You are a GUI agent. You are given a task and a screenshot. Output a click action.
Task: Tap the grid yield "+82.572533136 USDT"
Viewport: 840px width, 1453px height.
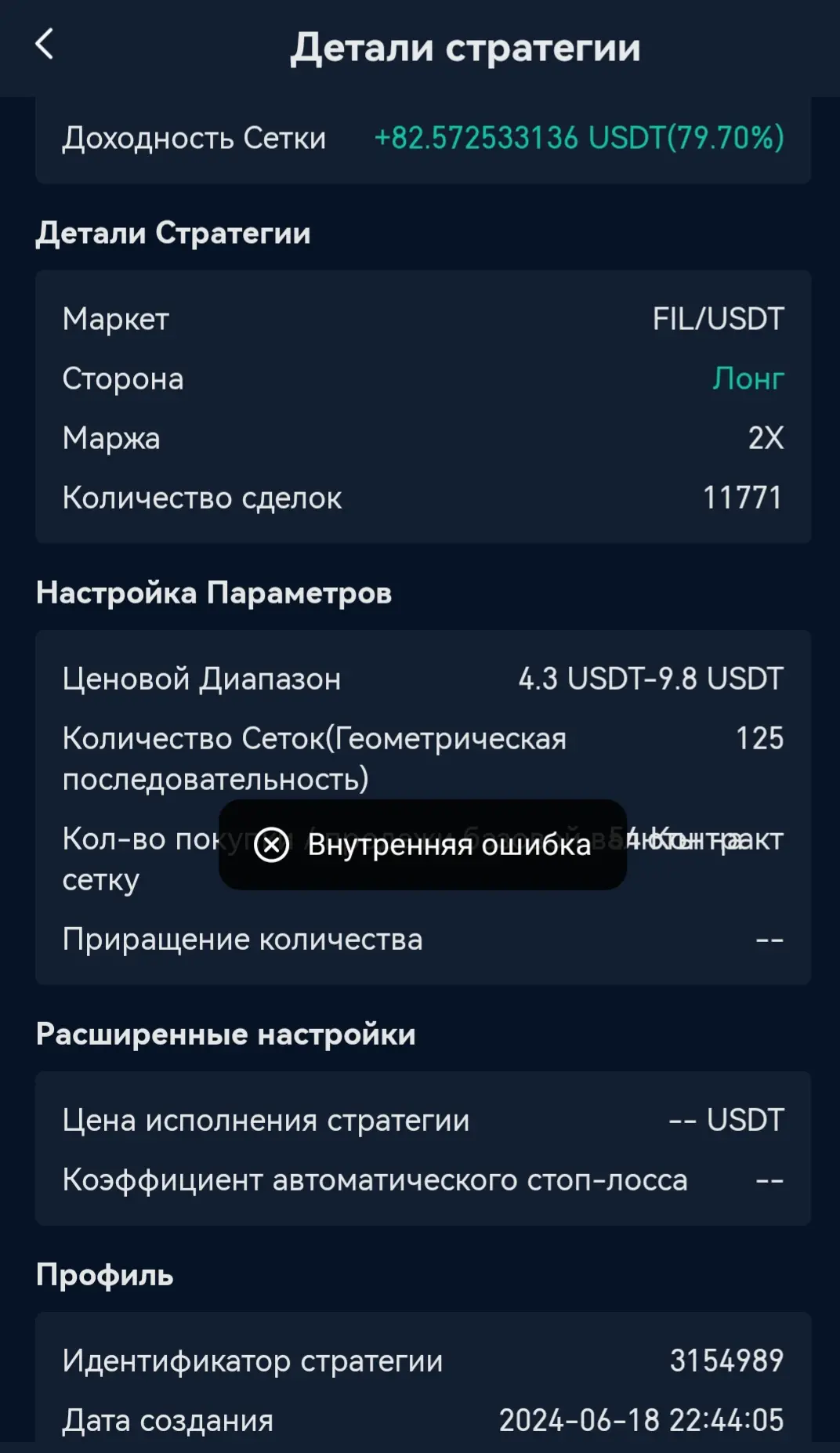pos(580,138)
